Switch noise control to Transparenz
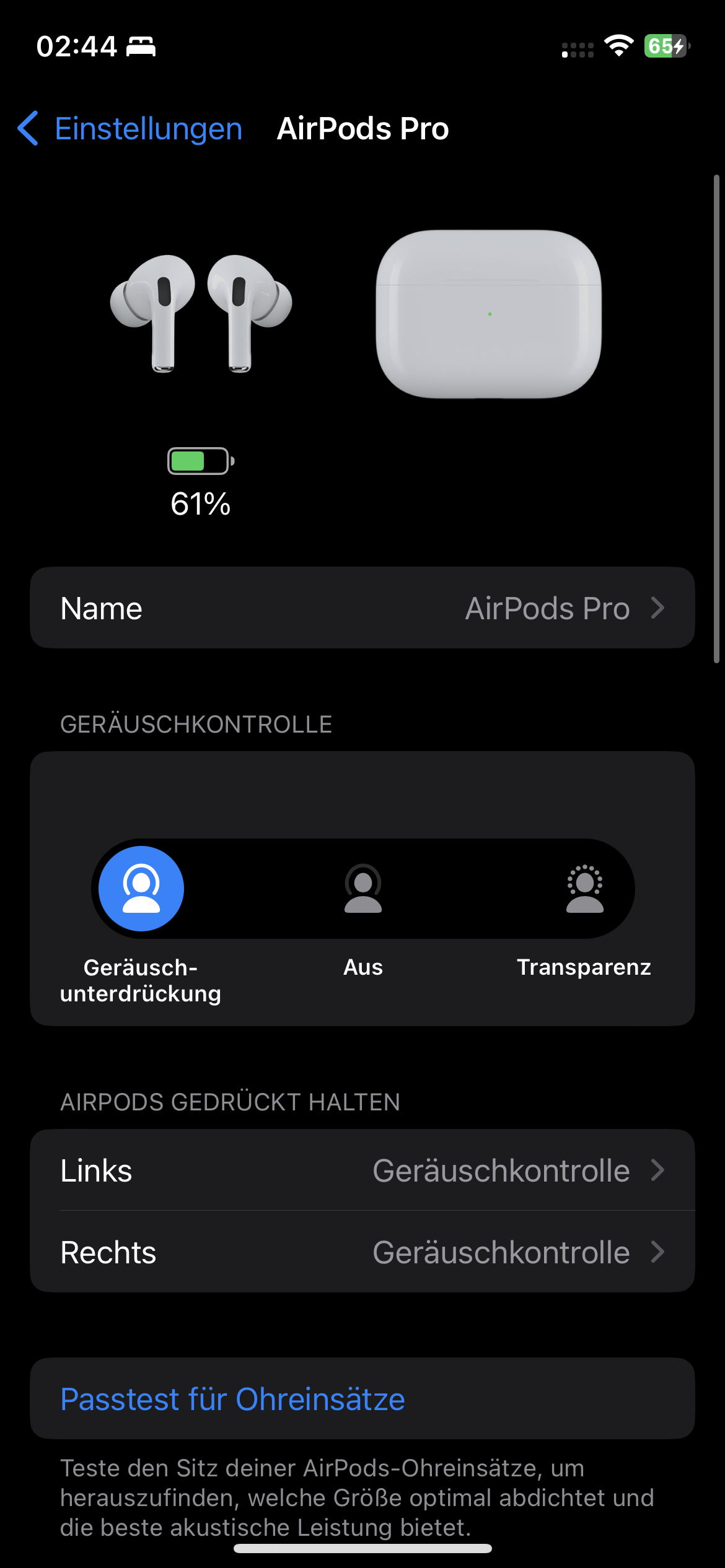The height and width of the screenshot is (1568, 725). click(x=584, y=889)
